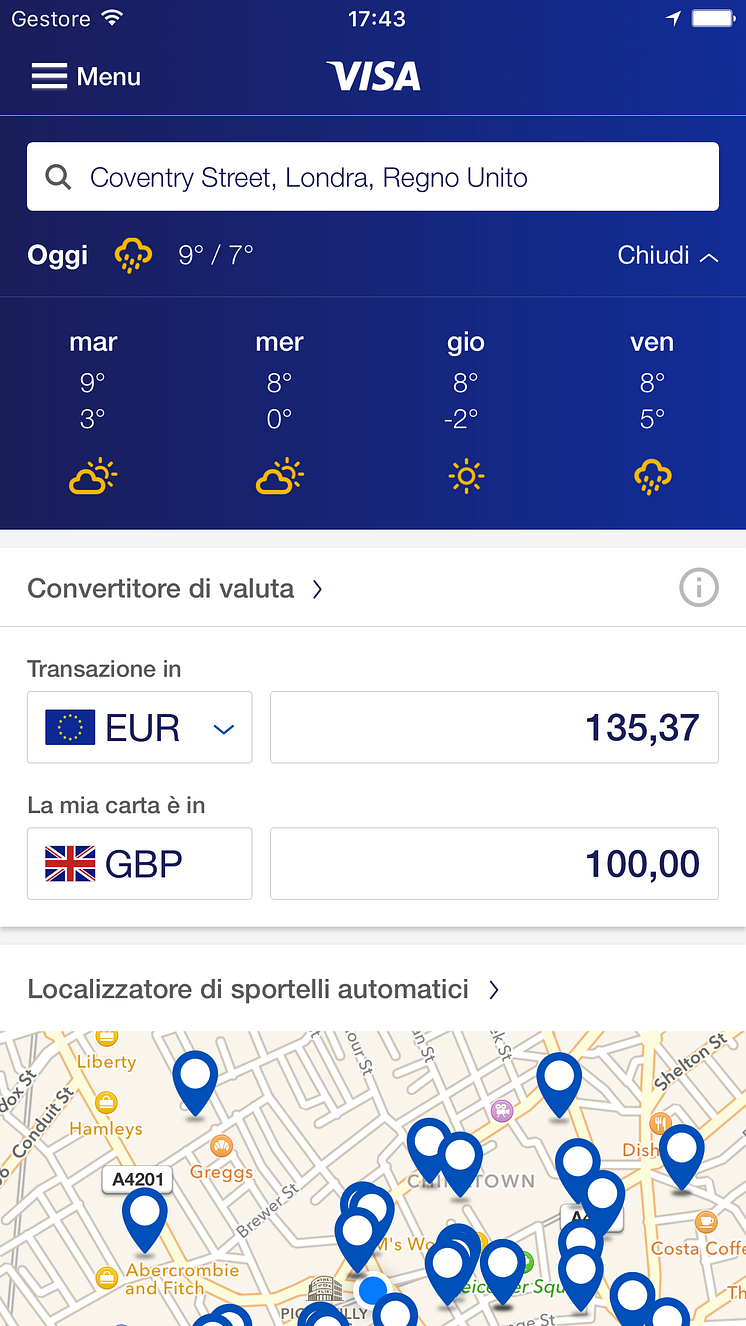Show currency converter info icon
The height and width of the screenshot is (1326, 746).
tap(698, 588)
